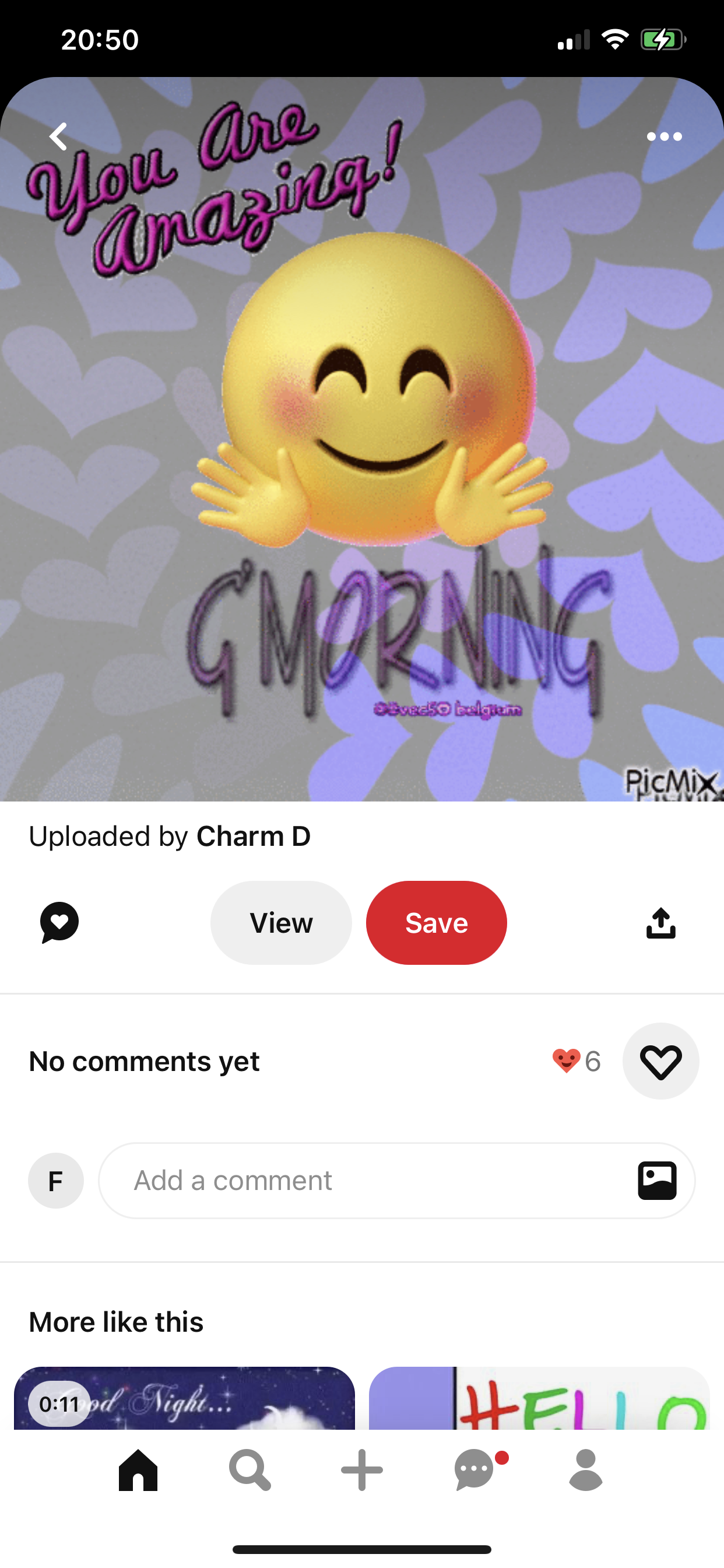Open the Search tab

(x=249, y=1469)
